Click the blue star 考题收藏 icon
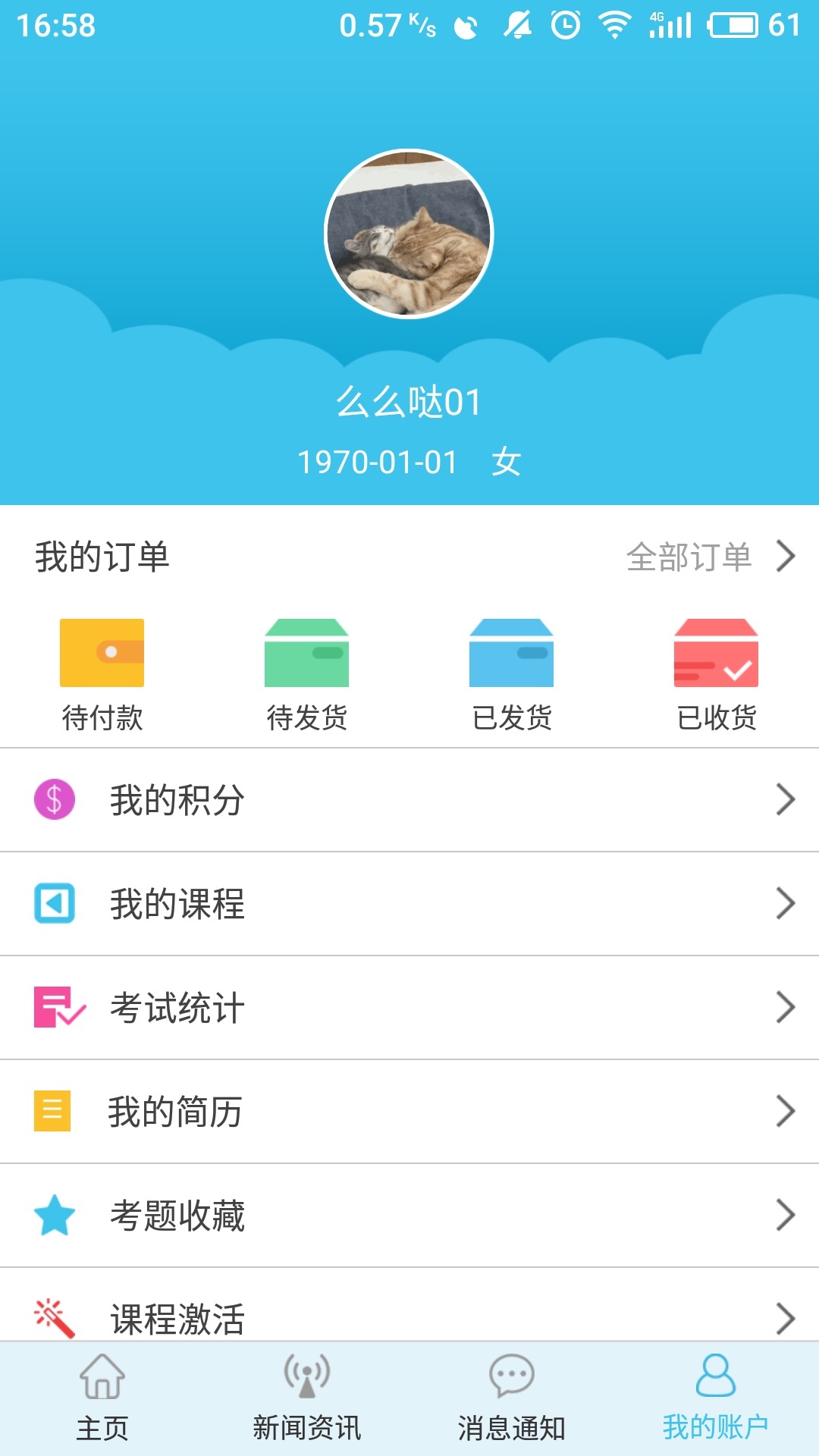Image resolution: width=819 pixels, height=1456 pixels. (52, 1215)
